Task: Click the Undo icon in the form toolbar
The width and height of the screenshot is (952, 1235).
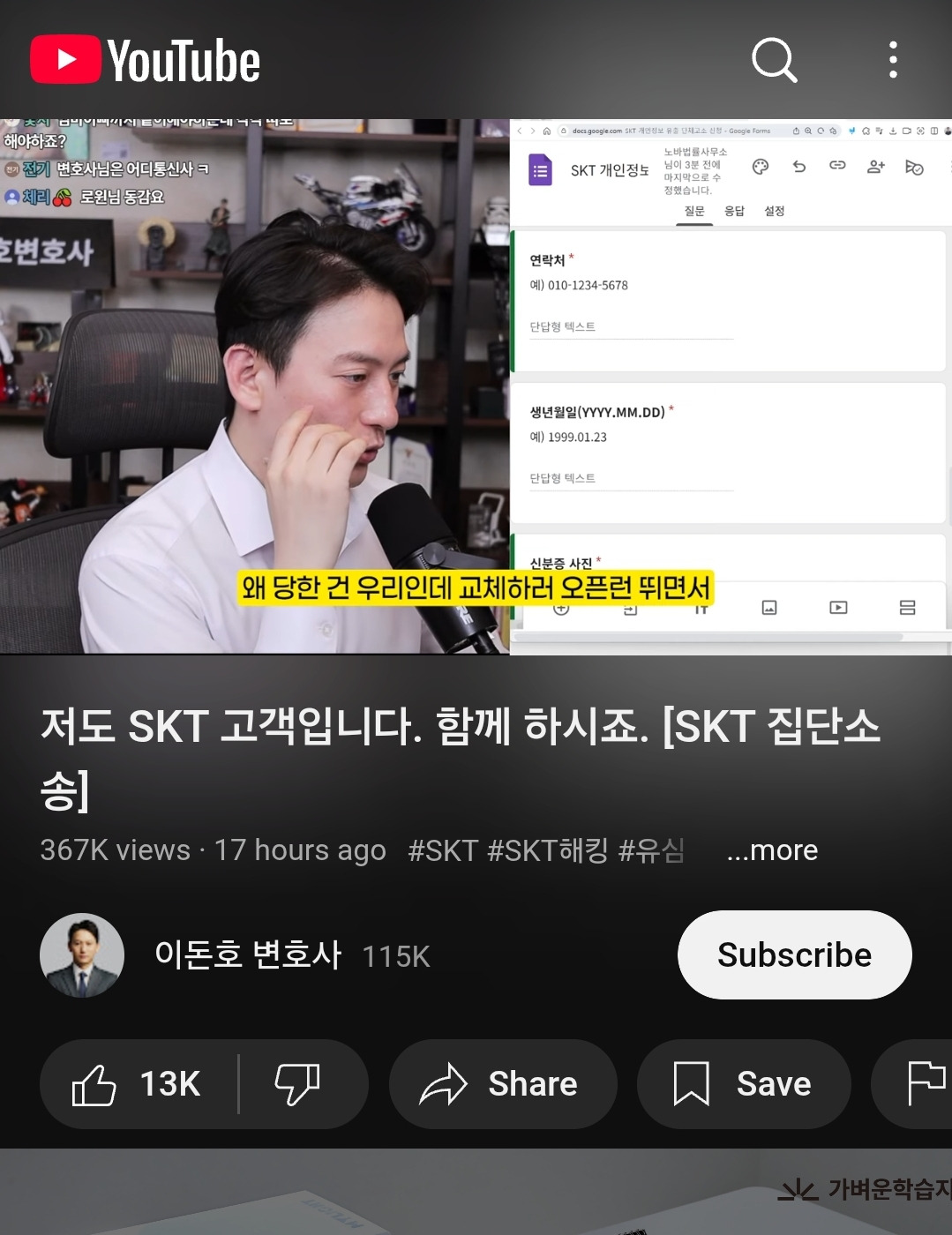Action: coord(798,166)
